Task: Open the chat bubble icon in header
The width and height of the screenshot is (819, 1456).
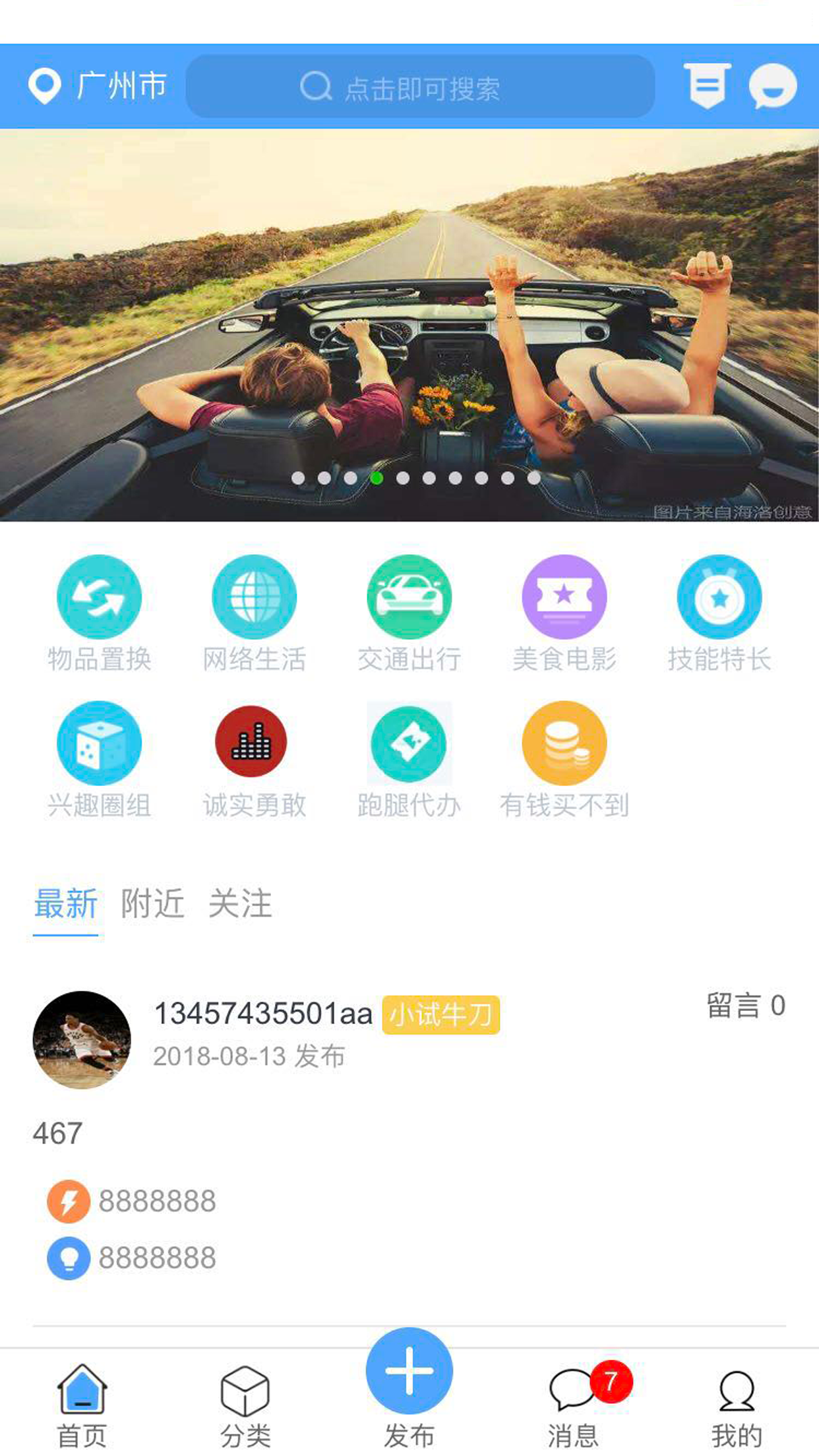Action: point(772,86)
